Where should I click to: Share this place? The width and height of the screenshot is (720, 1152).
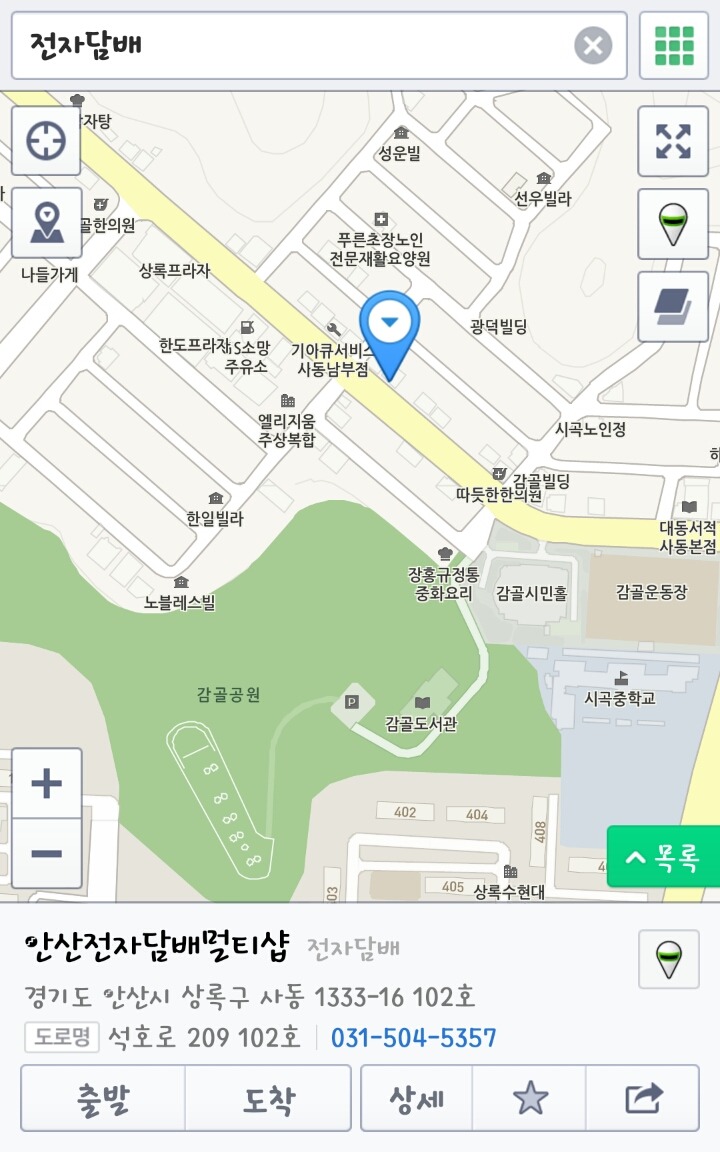[643, 1098]
